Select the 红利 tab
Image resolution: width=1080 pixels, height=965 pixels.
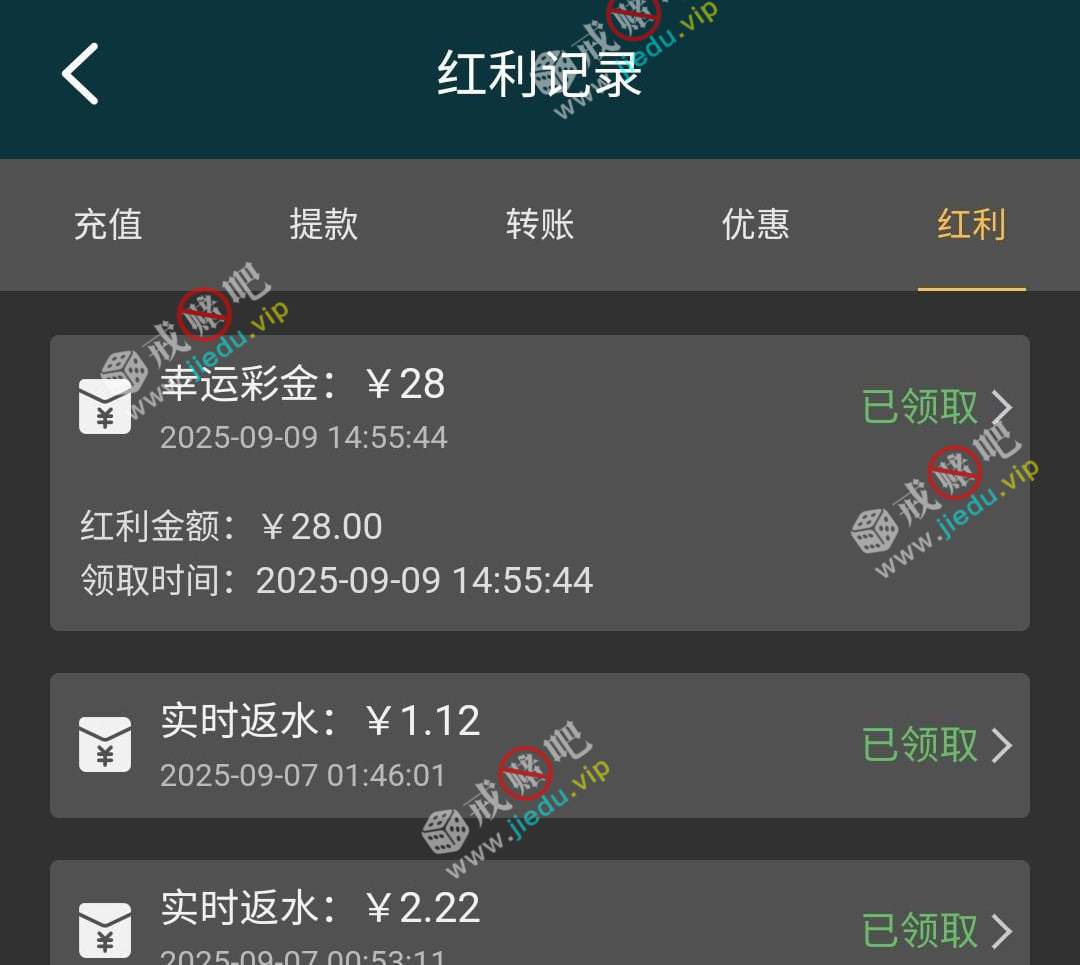click(971, 225)
